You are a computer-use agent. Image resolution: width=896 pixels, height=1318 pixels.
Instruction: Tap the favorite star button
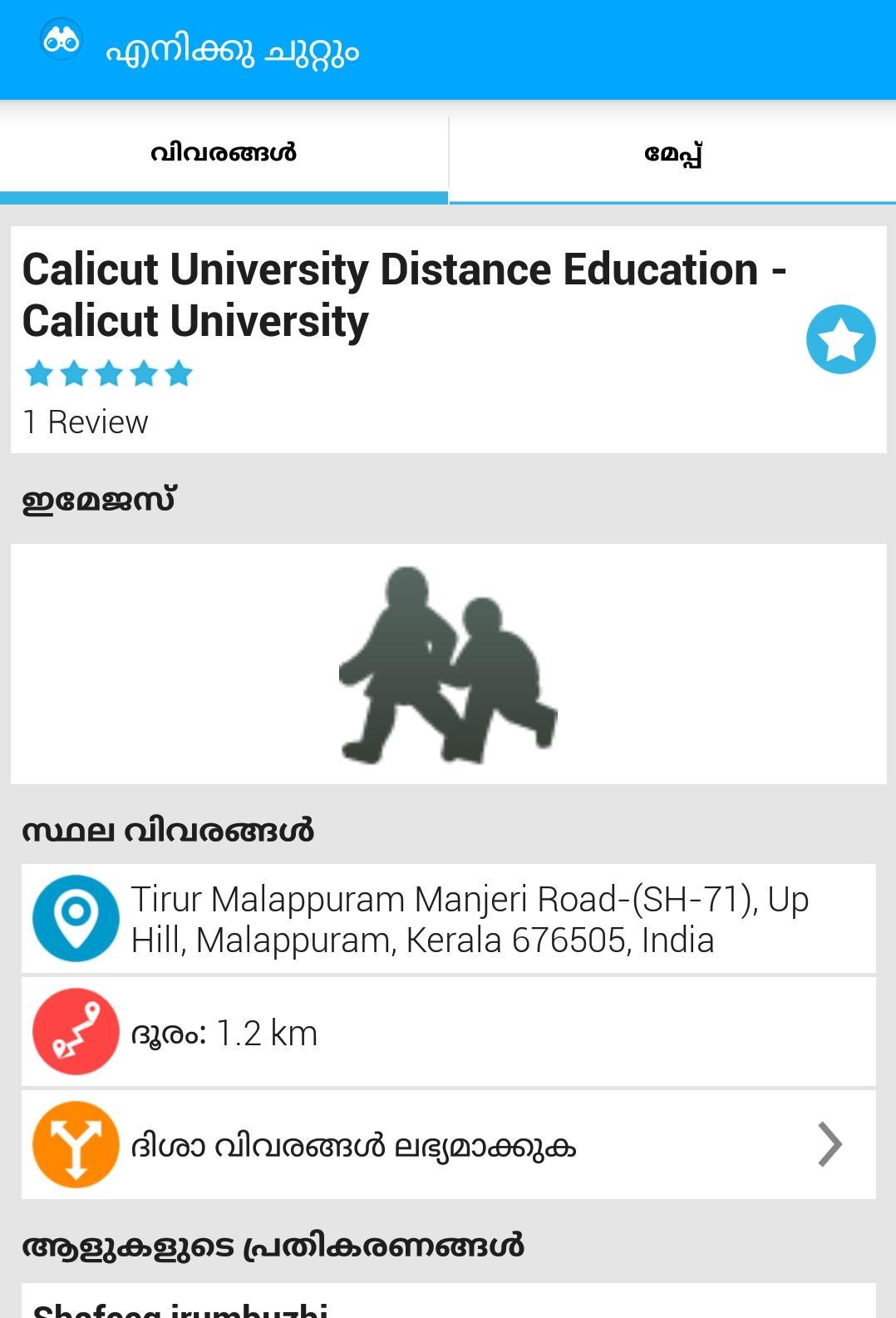coord(840,339)
